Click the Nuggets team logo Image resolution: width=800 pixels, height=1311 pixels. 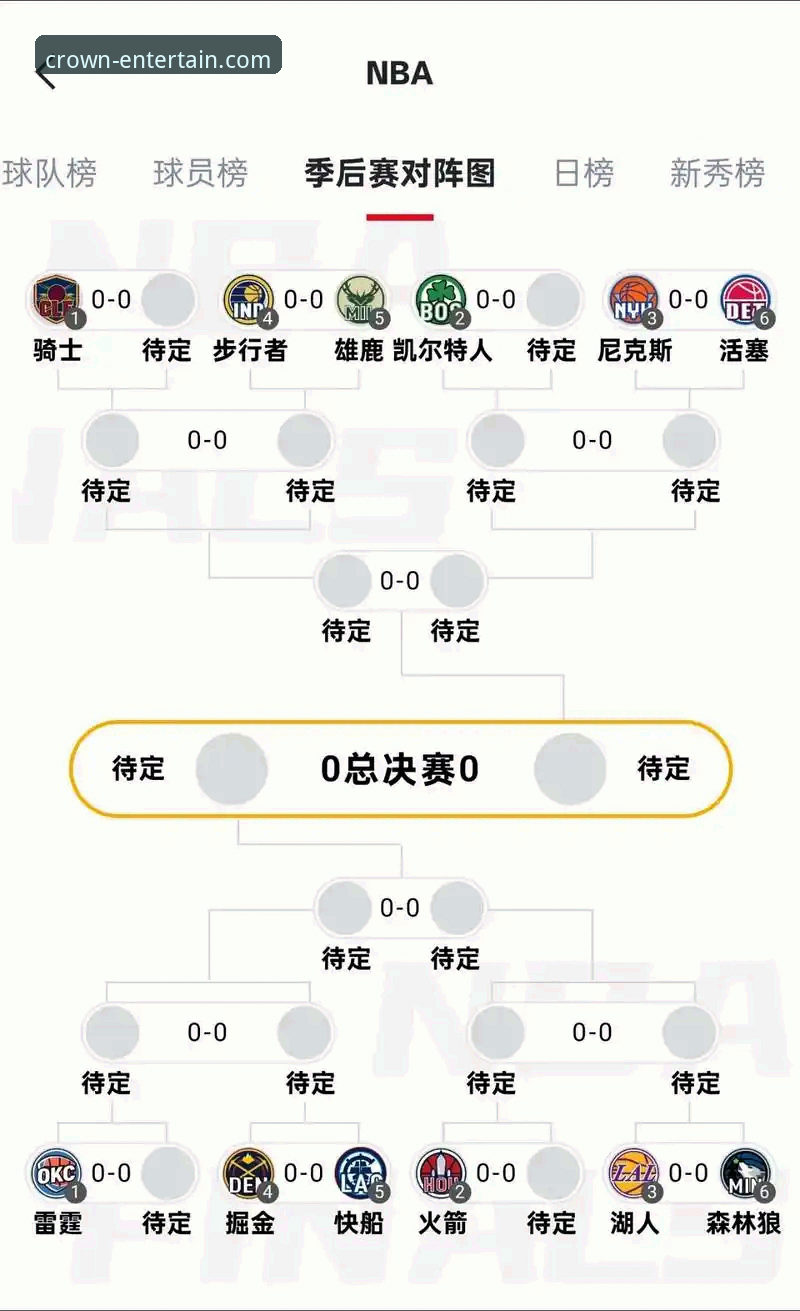coord(247,1172)
